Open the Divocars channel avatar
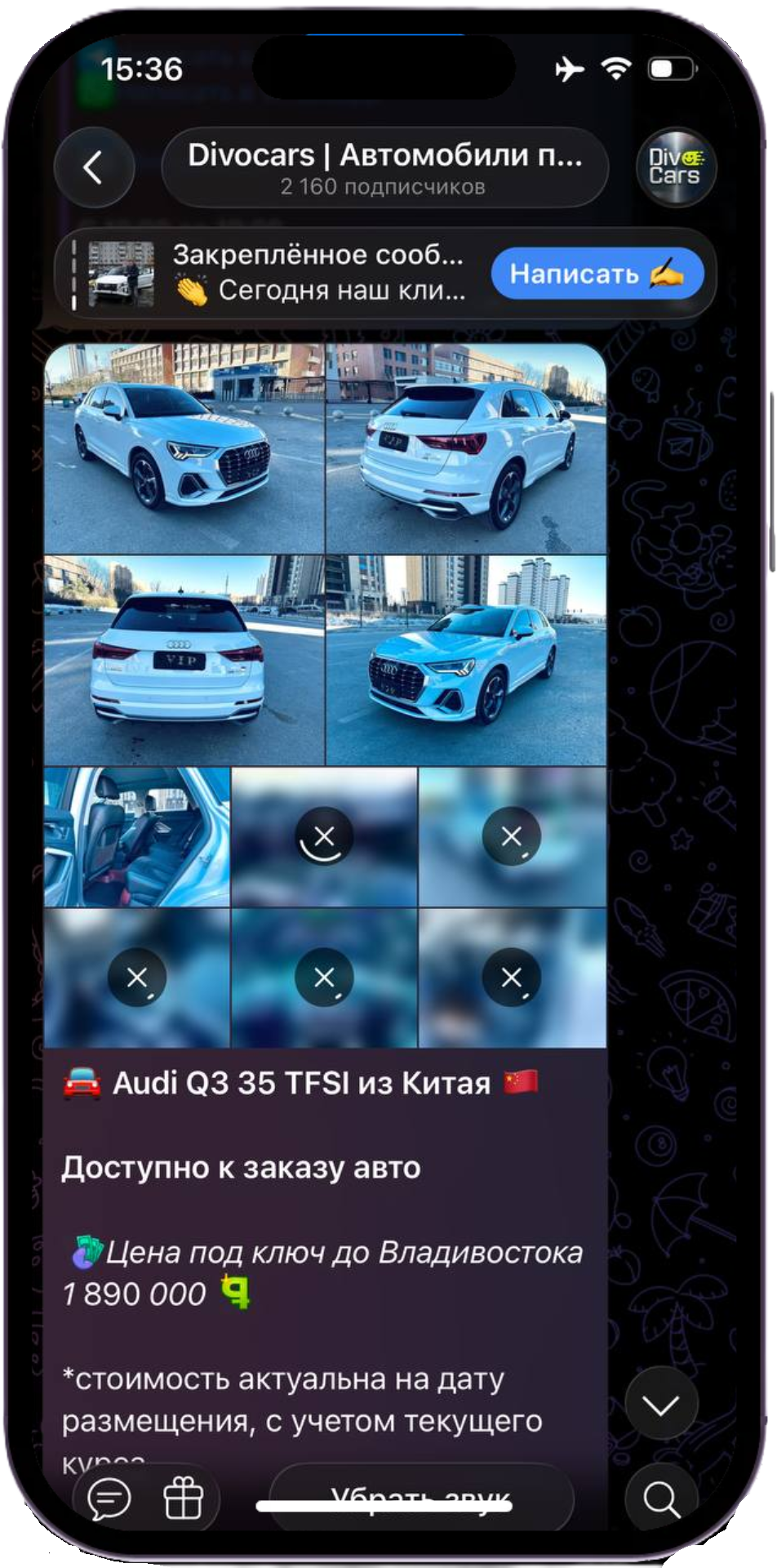This screenshot has height=1568, width=777. click(x=675, y=167)
